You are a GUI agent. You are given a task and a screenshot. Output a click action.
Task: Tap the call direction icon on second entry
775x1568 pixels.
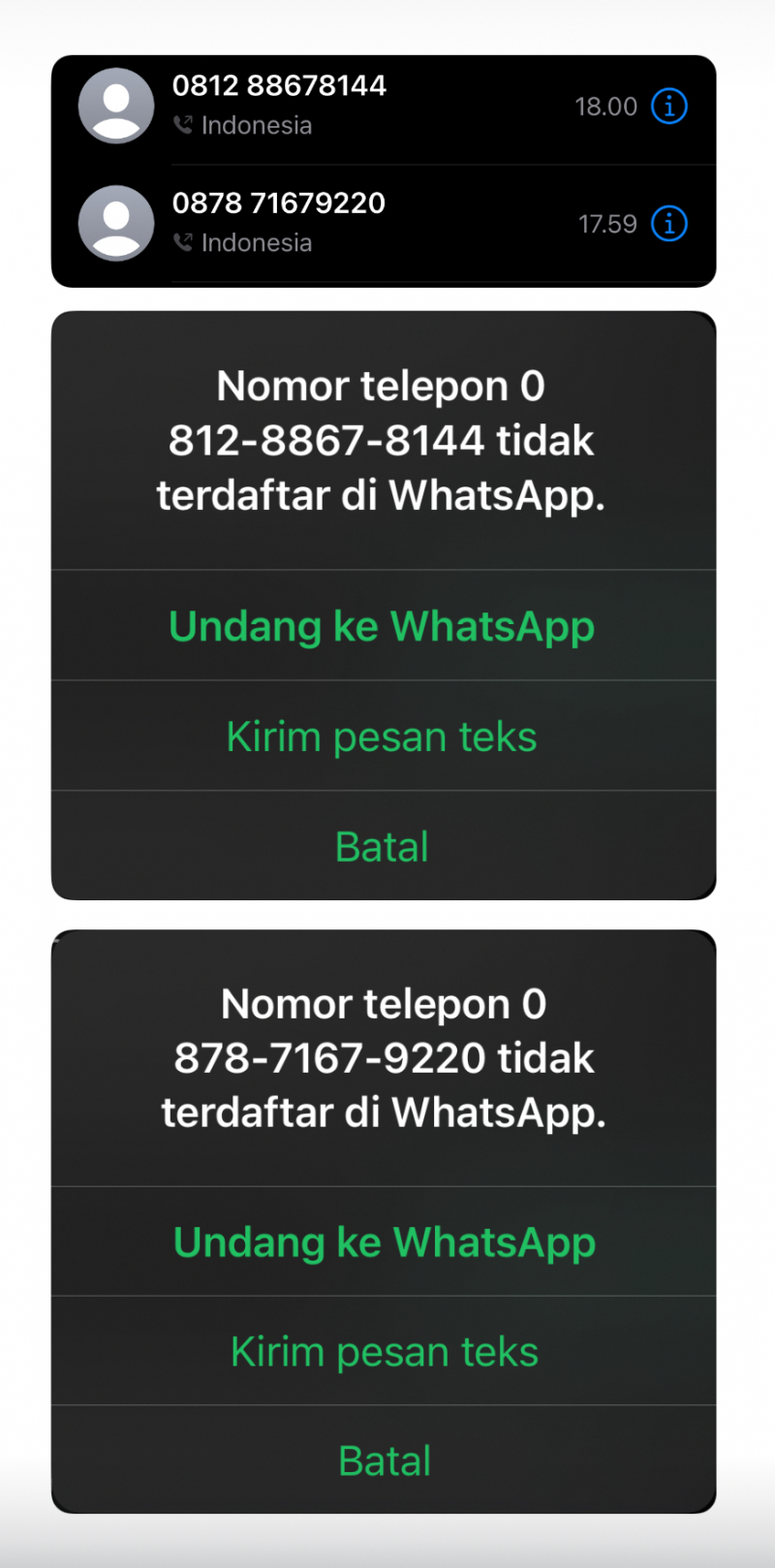[182, 242]
